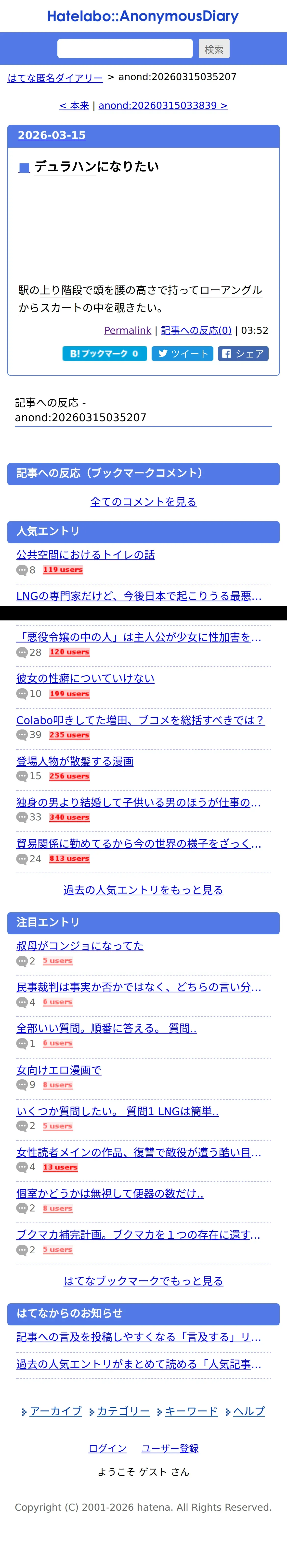Tap the ログイン link
The width and height of the screenshot is (287, 1568).
pos(107,1448)
